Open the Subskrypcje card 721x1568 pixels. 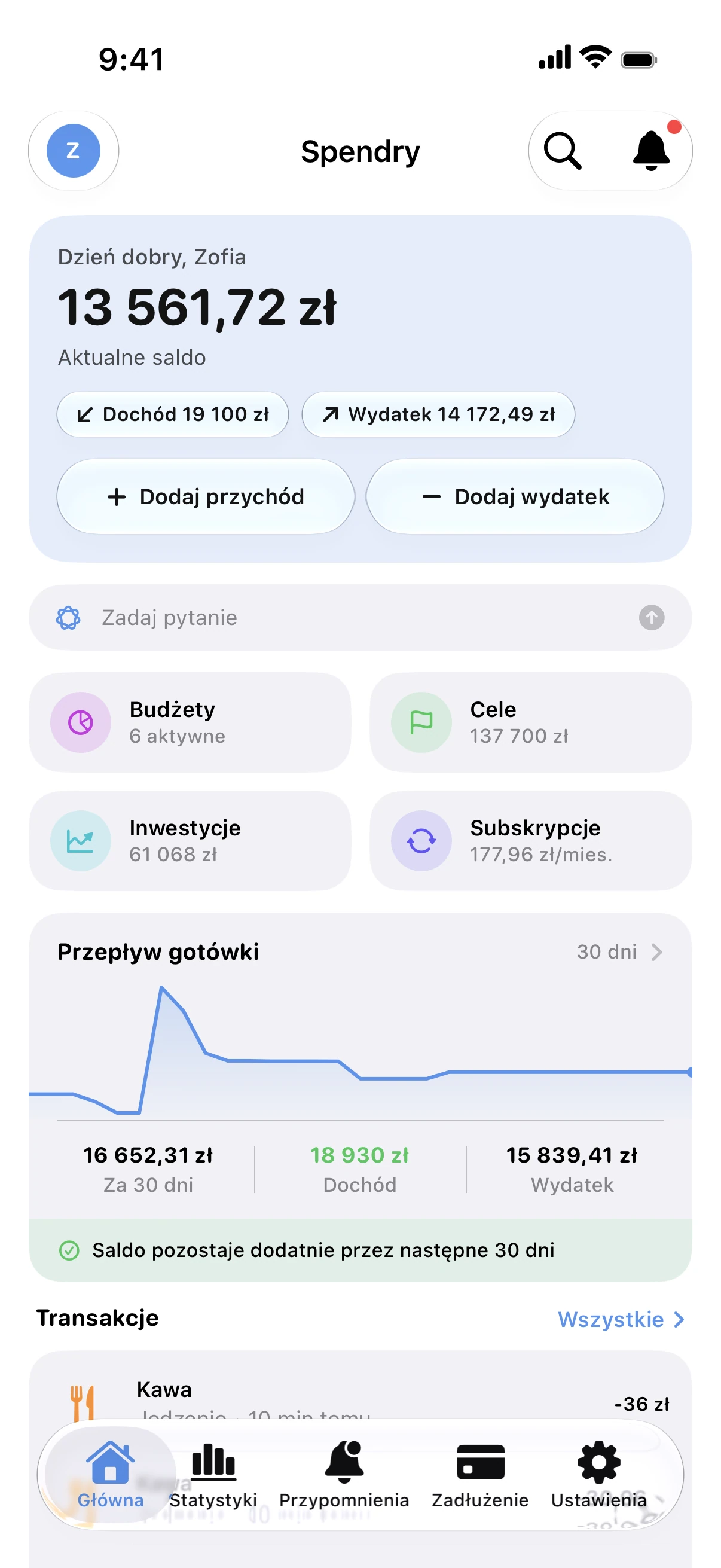click(x=530, y=841)
